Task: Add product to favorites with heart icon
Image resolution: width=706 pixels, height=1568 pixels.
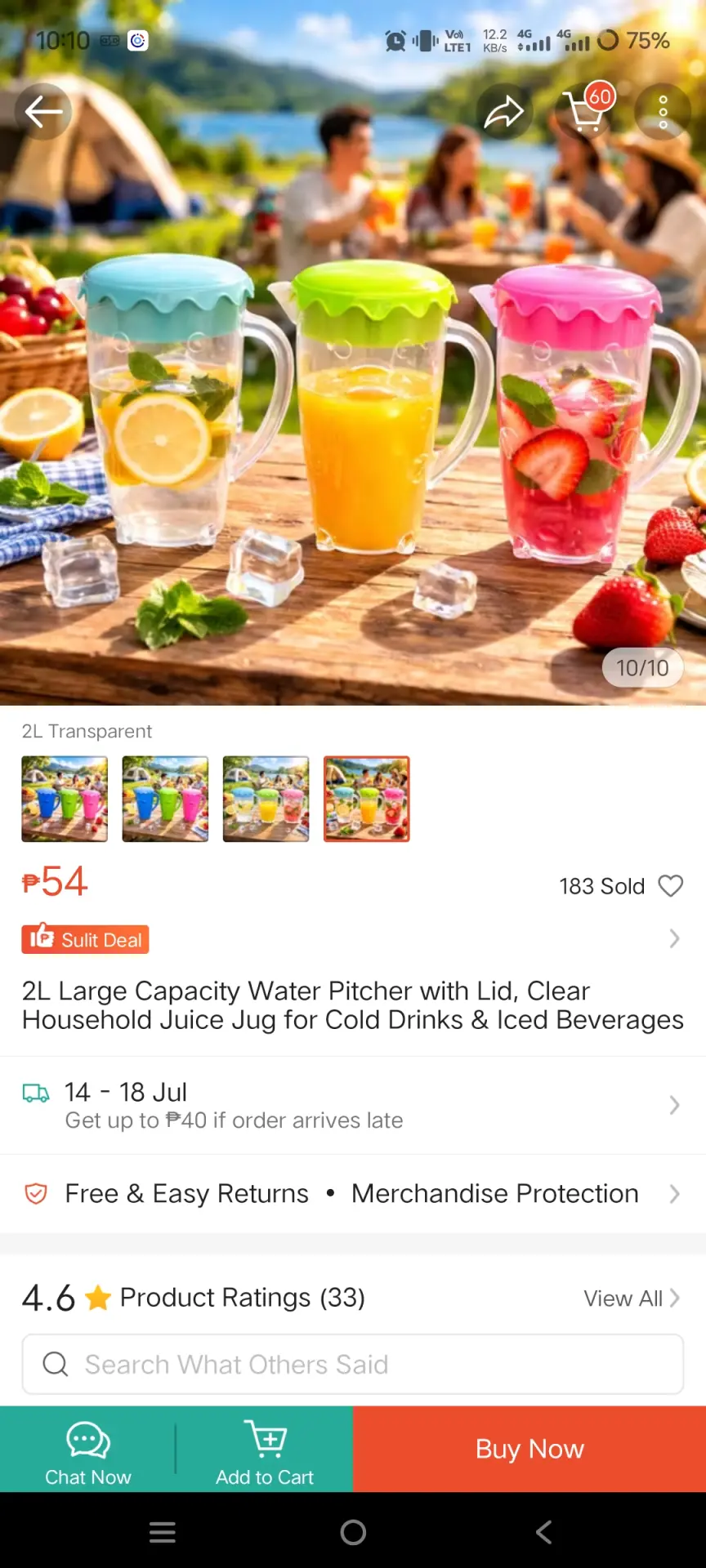Action: coord(671,886)
